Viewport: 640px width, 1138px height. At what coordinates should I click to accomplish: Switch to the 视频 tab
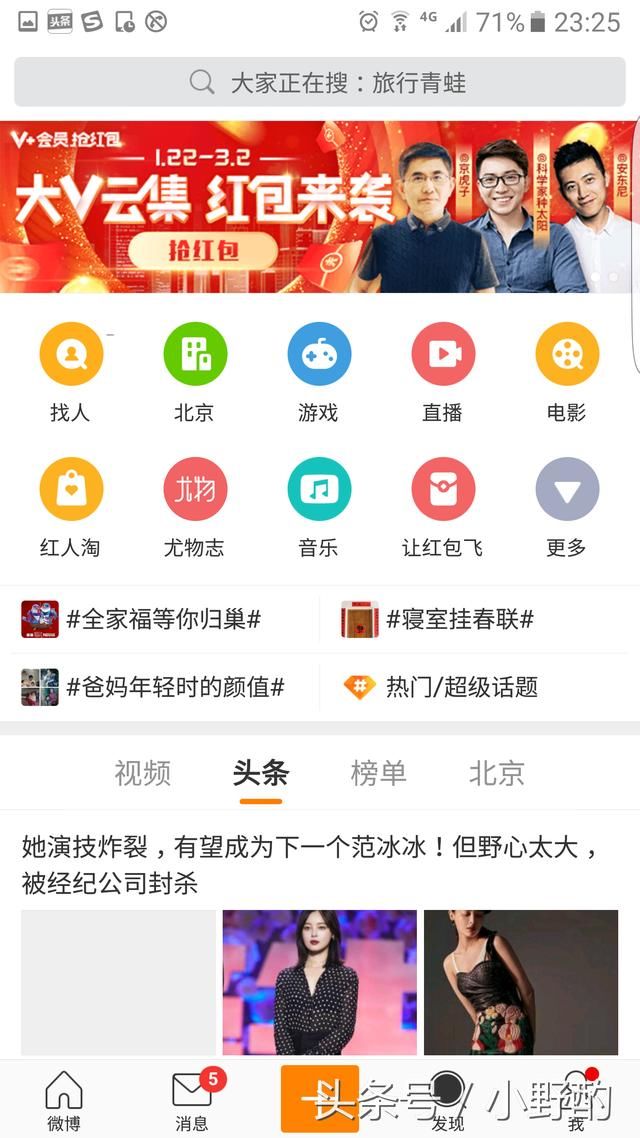[143, 773]
